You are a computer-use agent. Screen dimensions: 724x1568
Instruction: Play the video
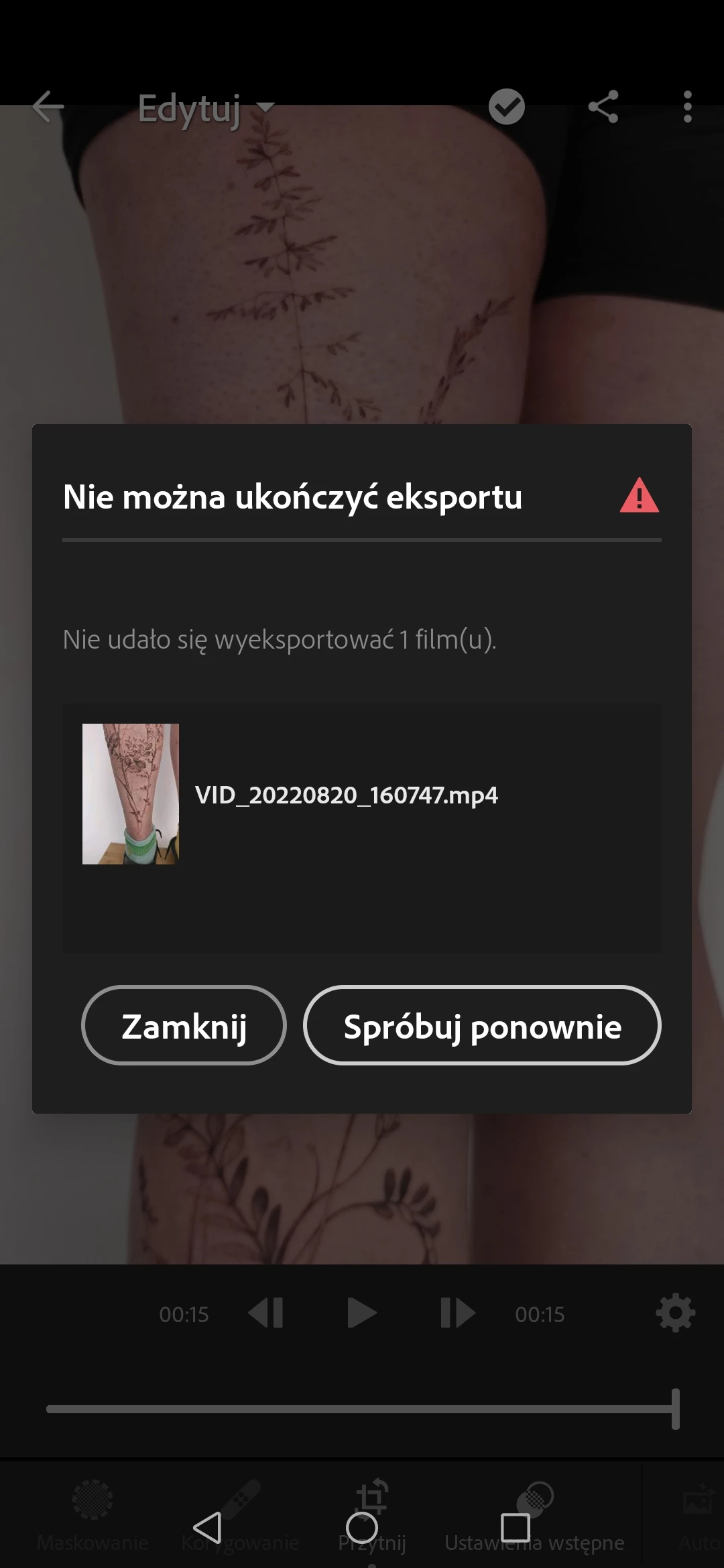(362, 1313)
